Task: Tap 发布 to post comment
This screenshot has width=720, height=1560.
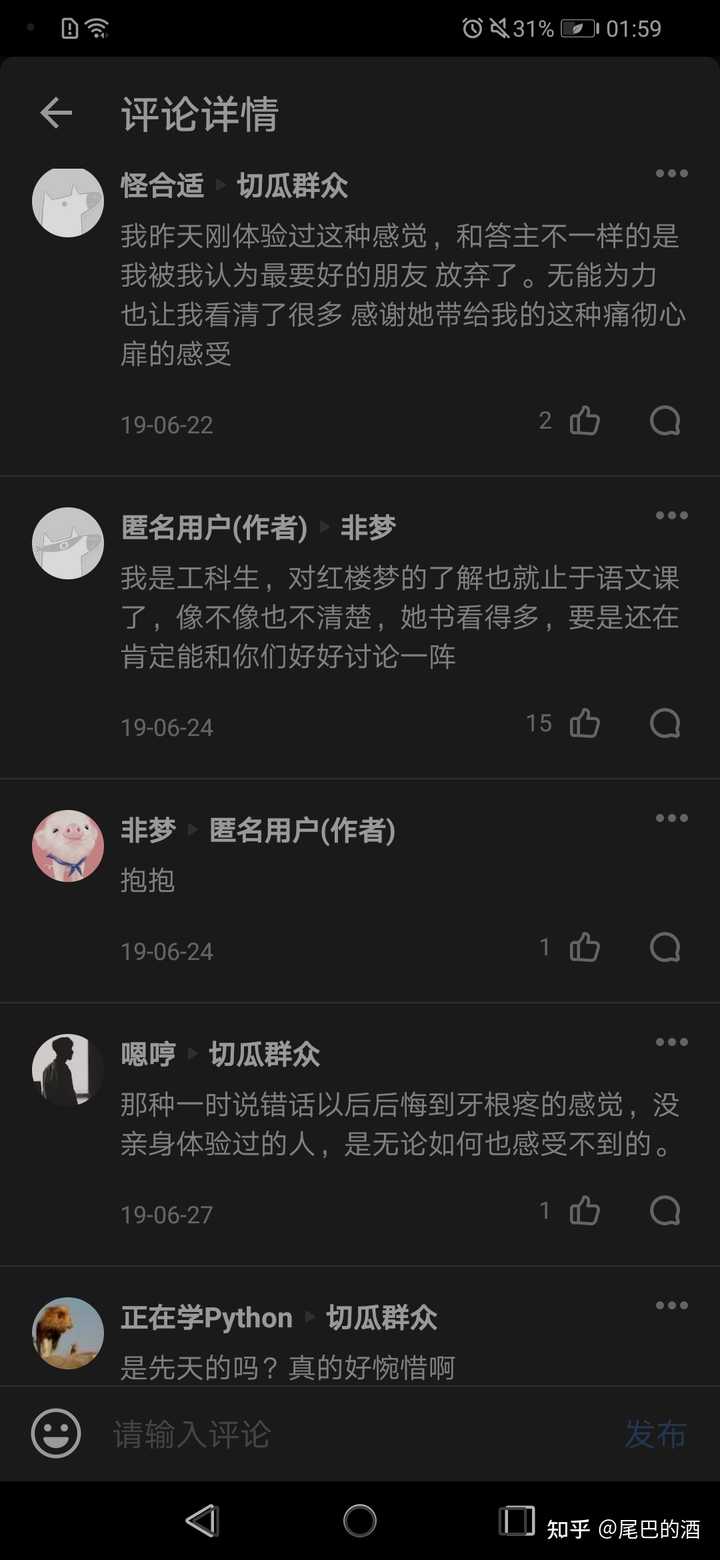Action: coord(655,1434)
